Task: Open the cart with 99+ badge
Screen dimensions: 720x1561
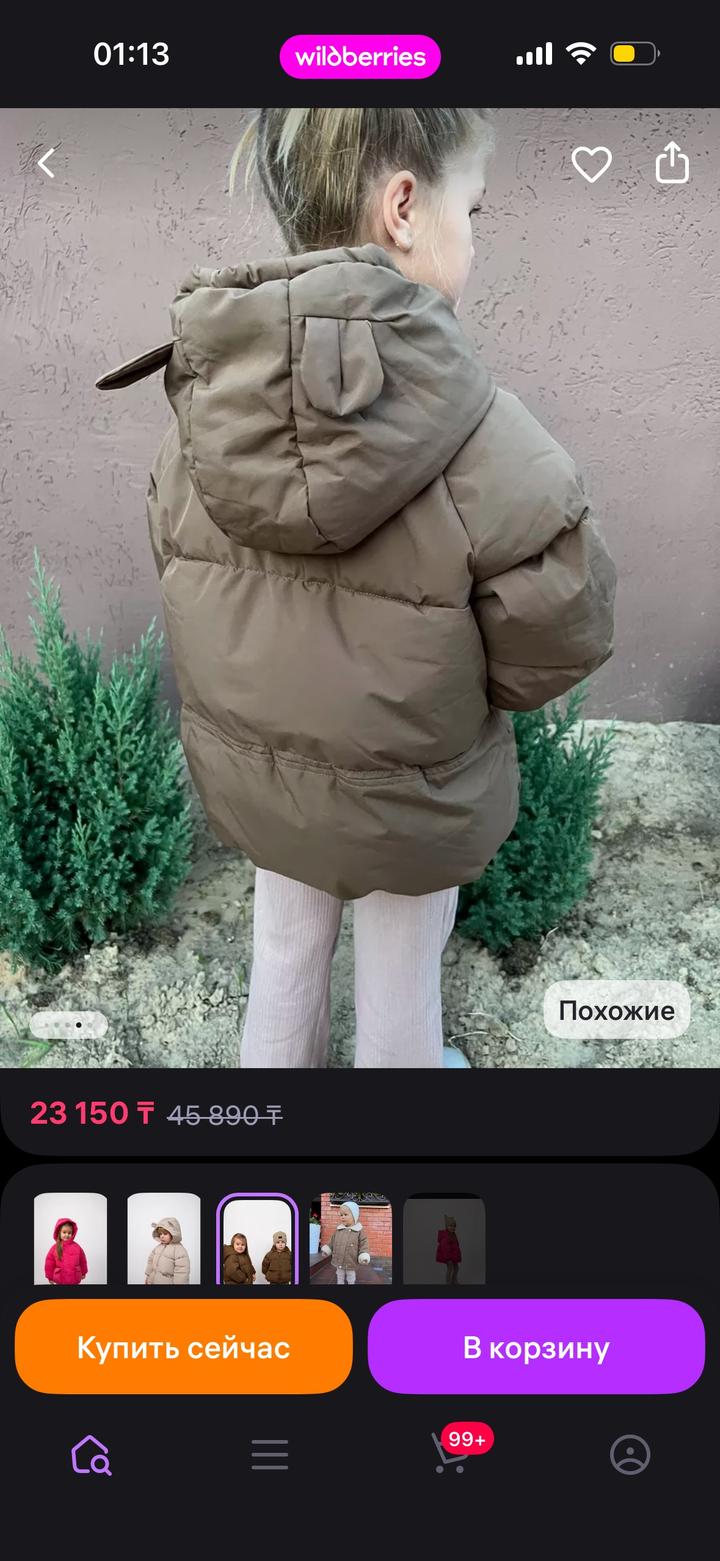Action: [450, 1455]
